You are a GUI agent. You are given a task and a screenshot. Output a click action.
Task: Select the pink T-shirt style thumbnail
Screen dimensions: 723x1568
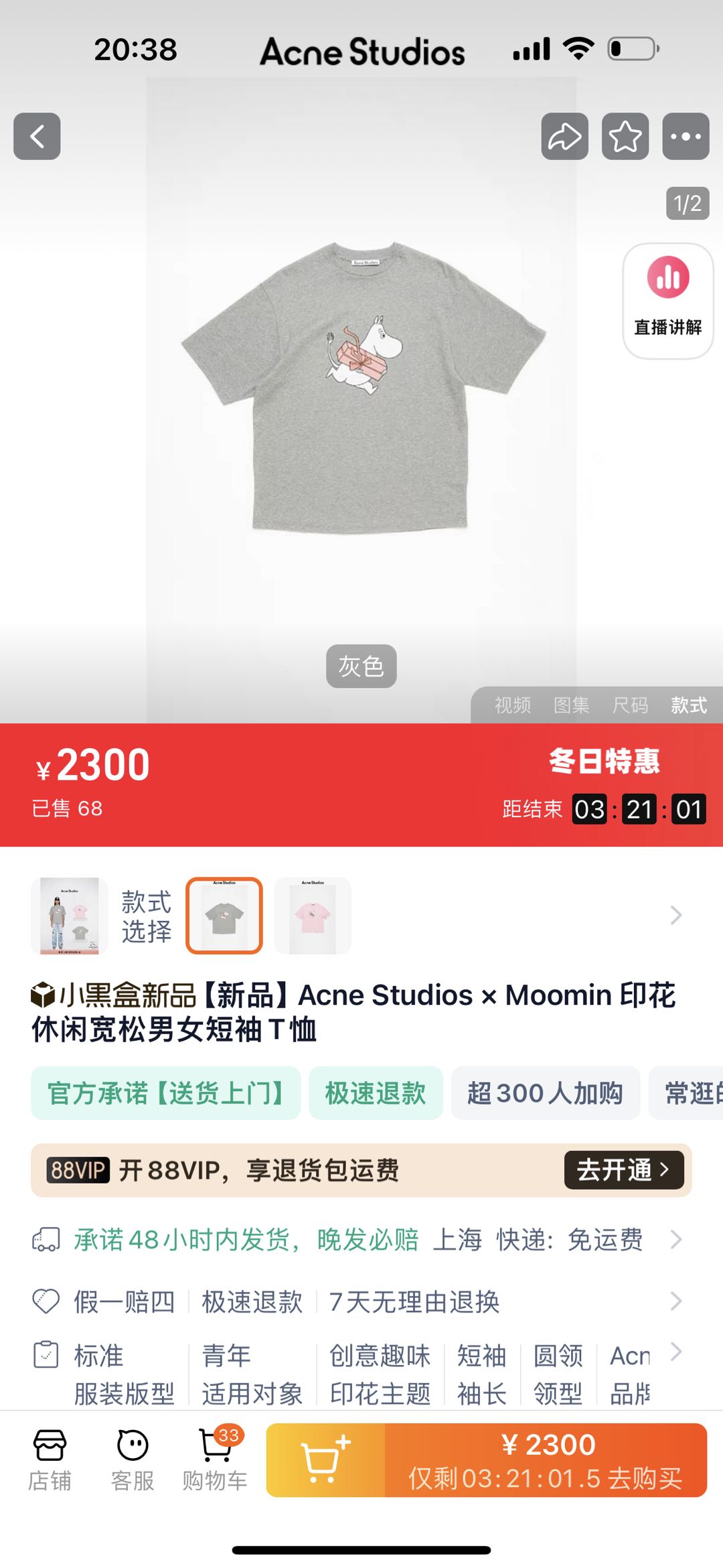(313, 916)
